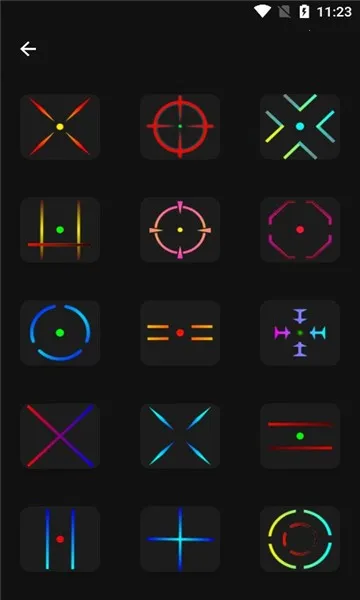Choose the orange double-dash crosshair with red dot

pos(180,333)
